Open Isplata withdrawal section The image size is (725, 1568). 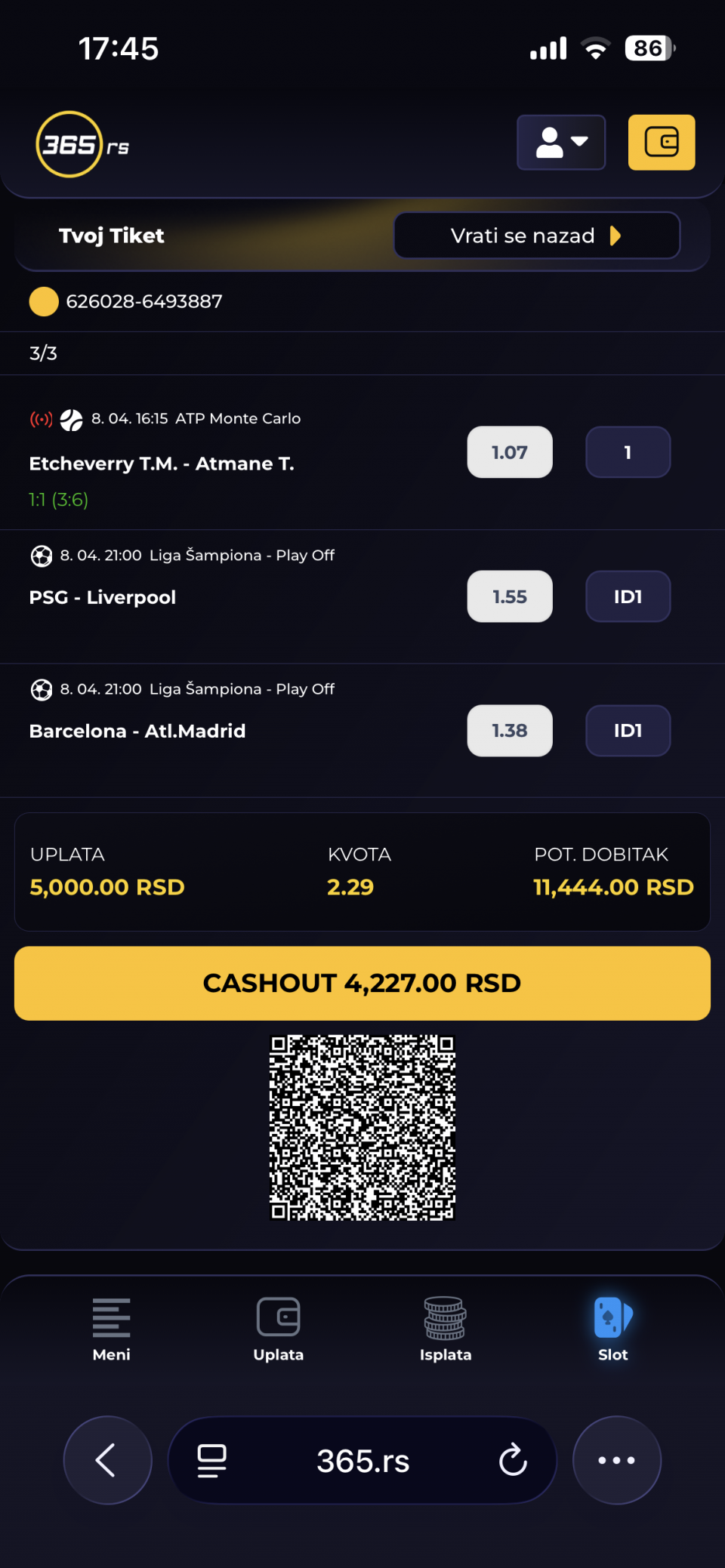pos(446,1330)
